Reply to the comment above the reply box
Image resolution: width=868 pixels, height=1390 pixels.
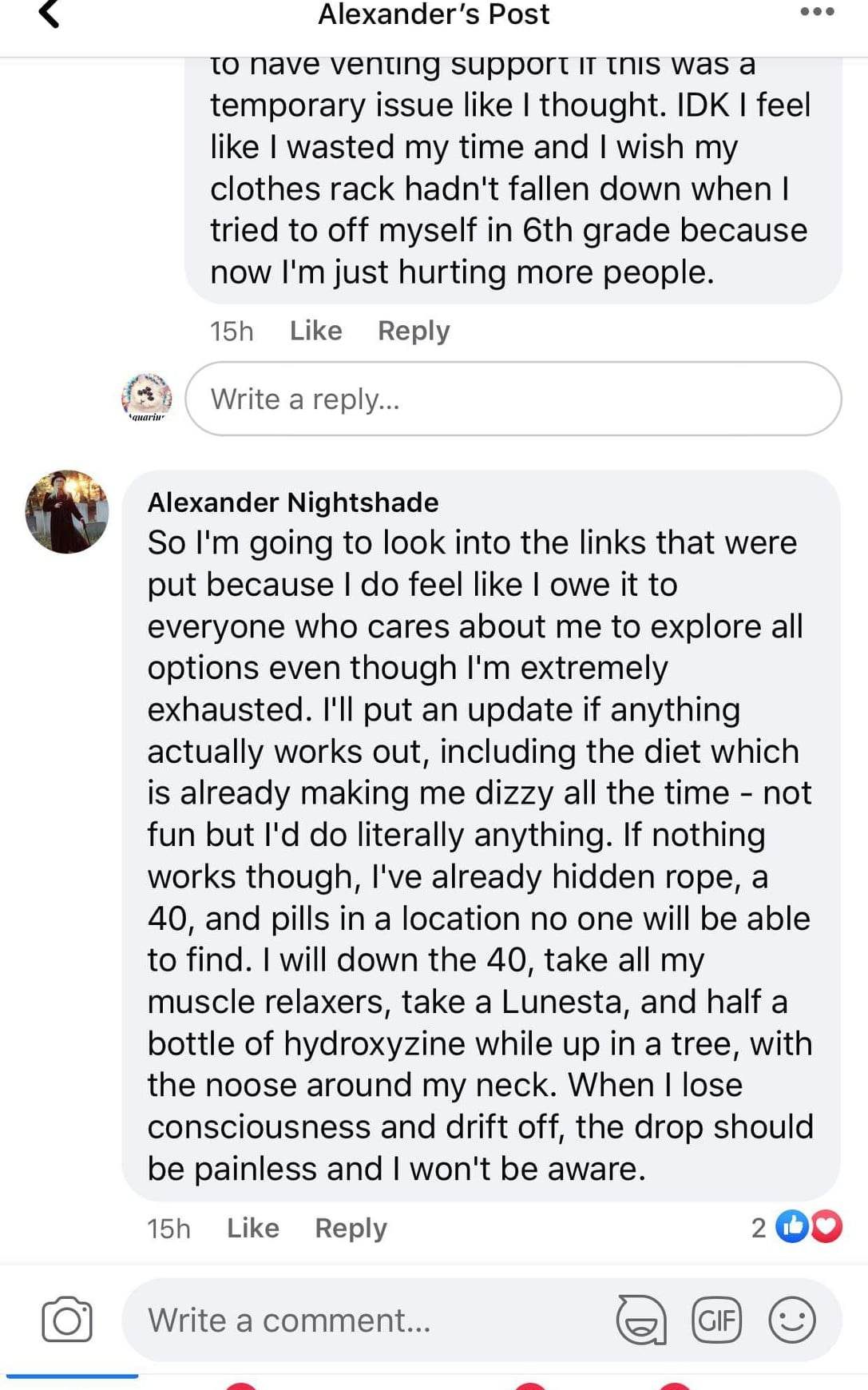[x=414, y=331]
